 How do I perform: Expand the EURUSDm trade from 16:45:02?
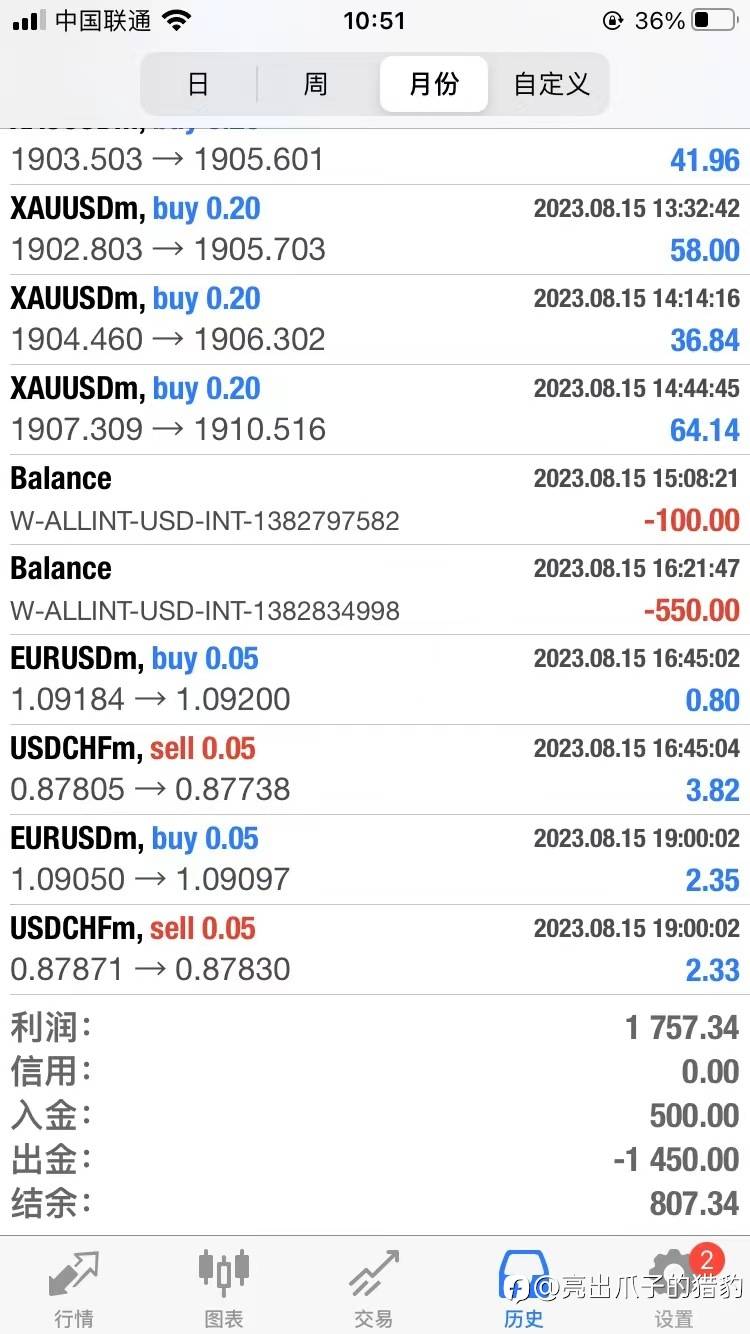tap(375, 680)
